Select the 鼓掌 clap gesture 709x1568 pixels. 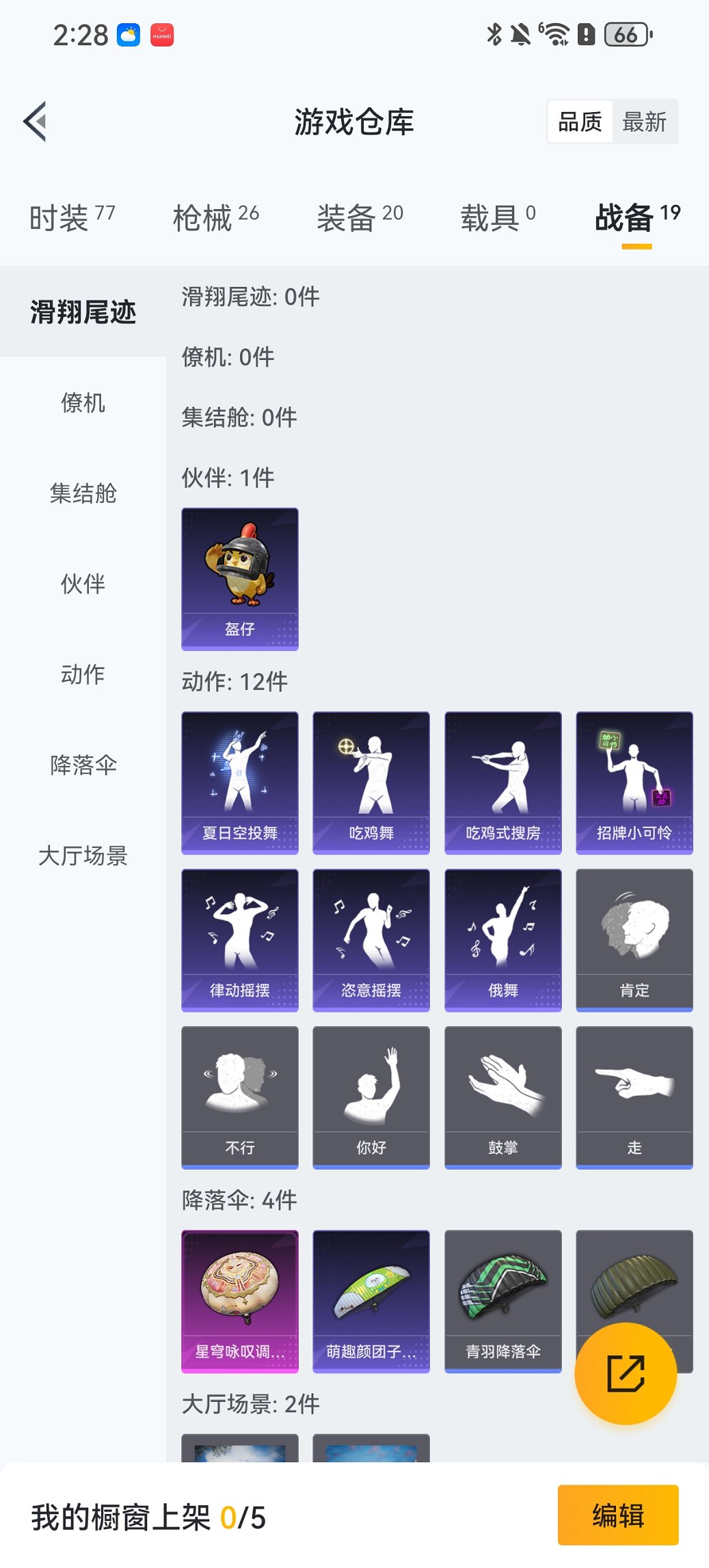(x=503, y=1097)
